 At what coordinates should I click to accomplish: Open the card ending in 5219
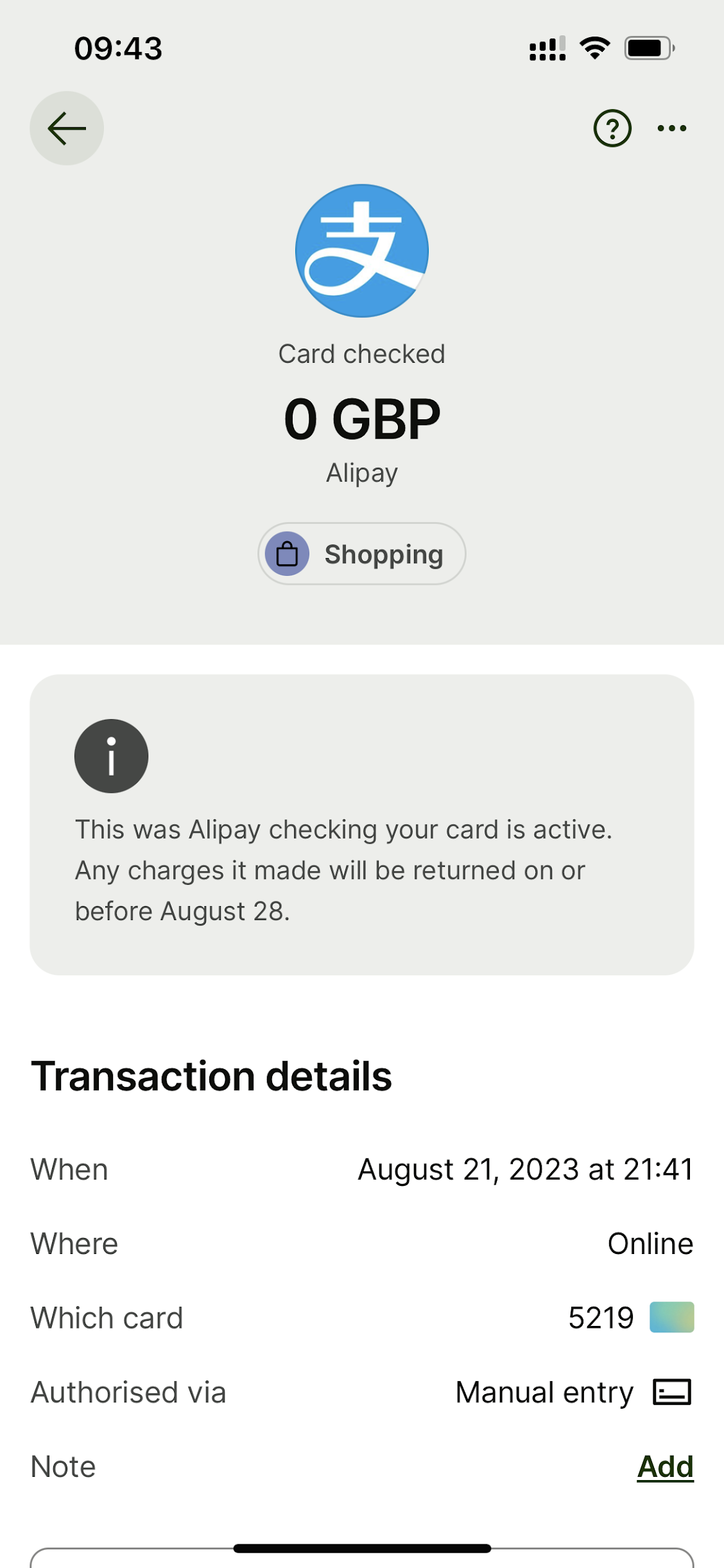click(630, 1318)
